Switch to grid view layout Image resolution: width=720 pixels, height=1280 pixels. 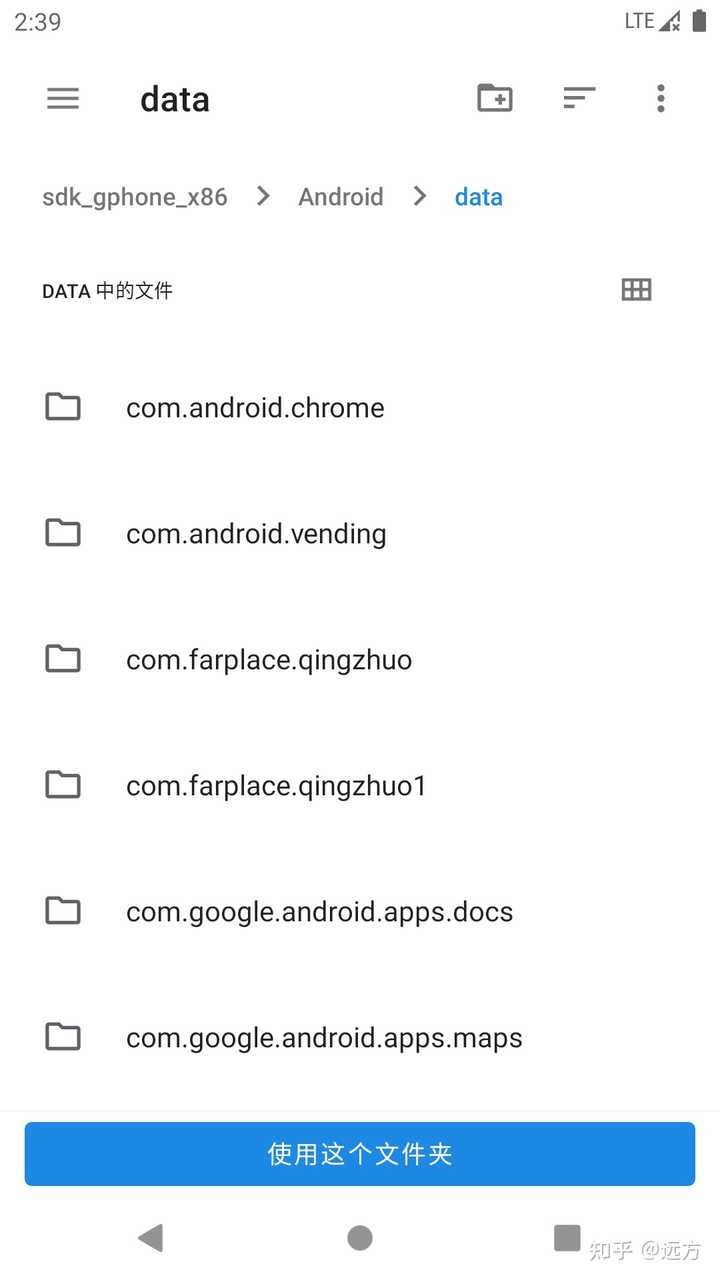tap(636, 289)
